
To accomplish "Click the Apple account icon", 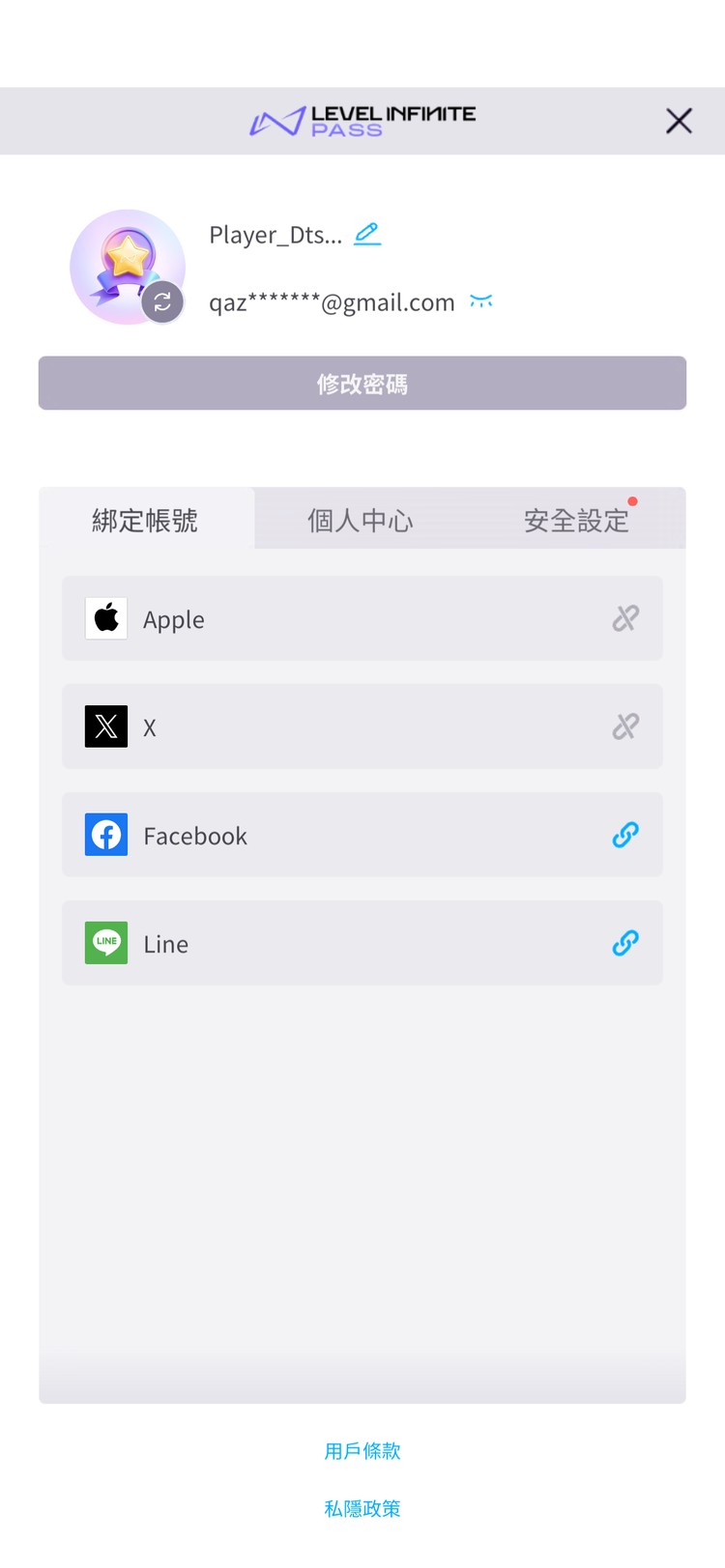I will (x=106, y=618).
